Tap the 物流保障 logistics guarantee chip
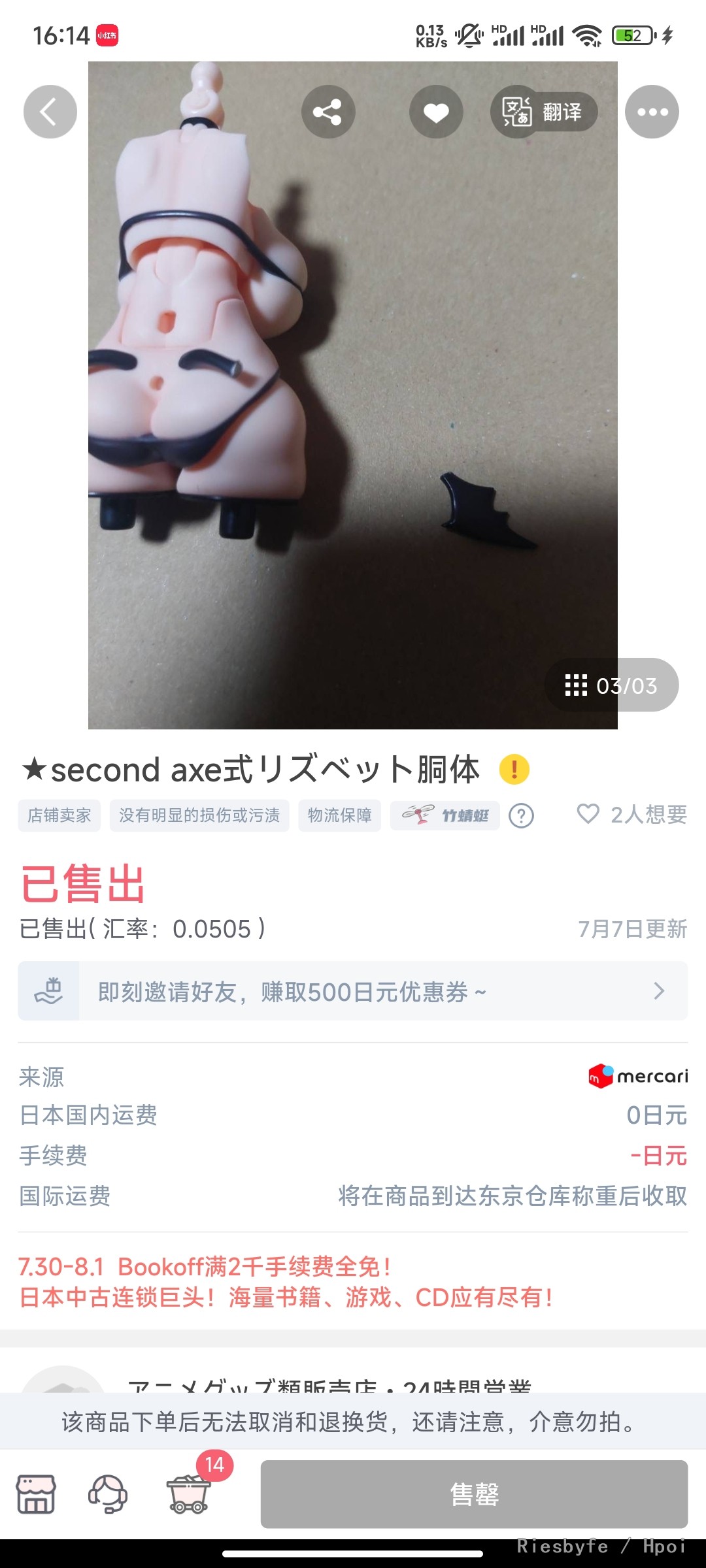 click(x=340, y=815)
